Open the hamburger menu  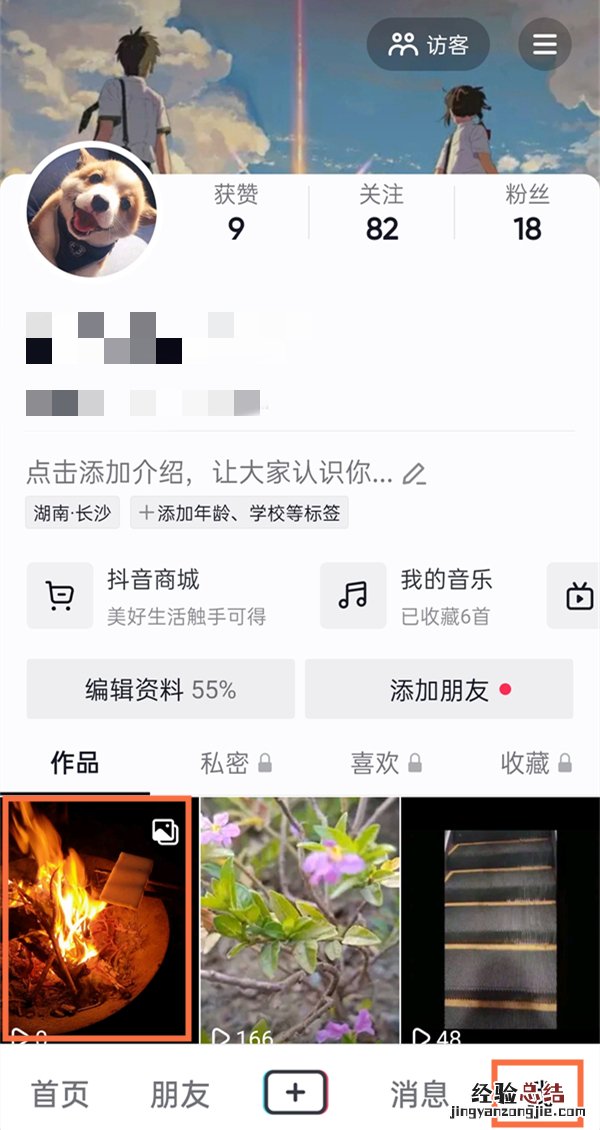point(544,45)
